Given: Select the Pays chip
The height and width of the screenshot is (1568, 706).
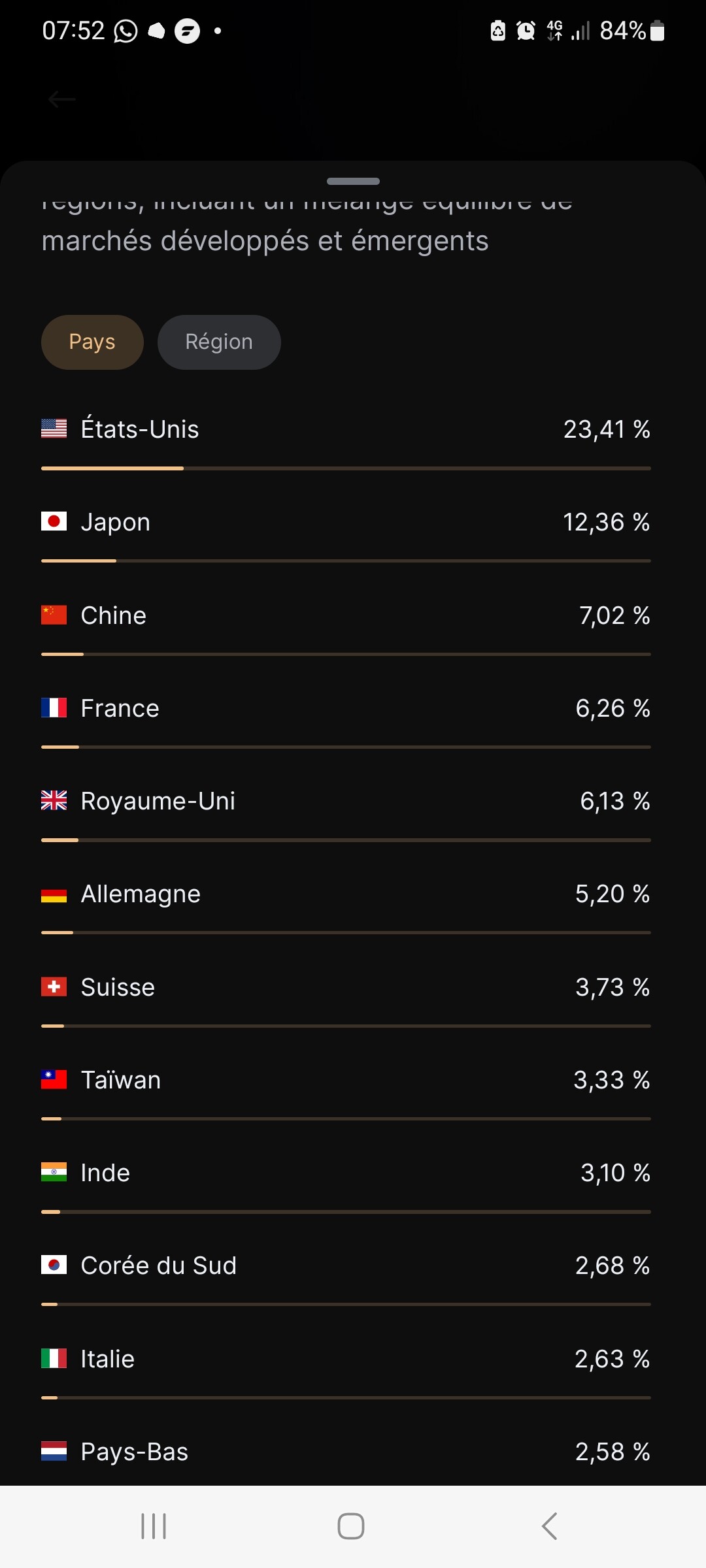Looking at the screenshot, I should 92,342.
